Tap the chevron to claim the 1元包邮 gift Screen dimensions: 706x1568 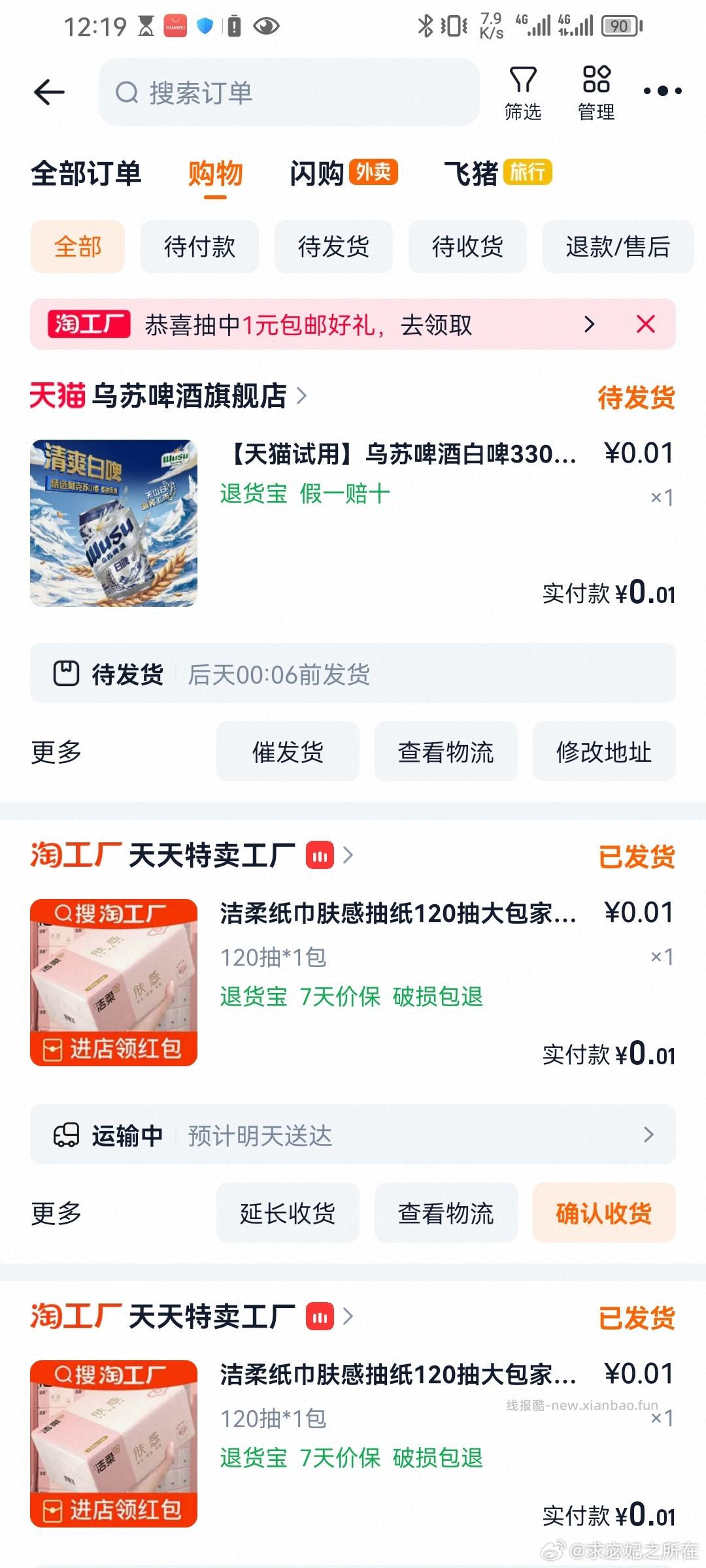590,325
